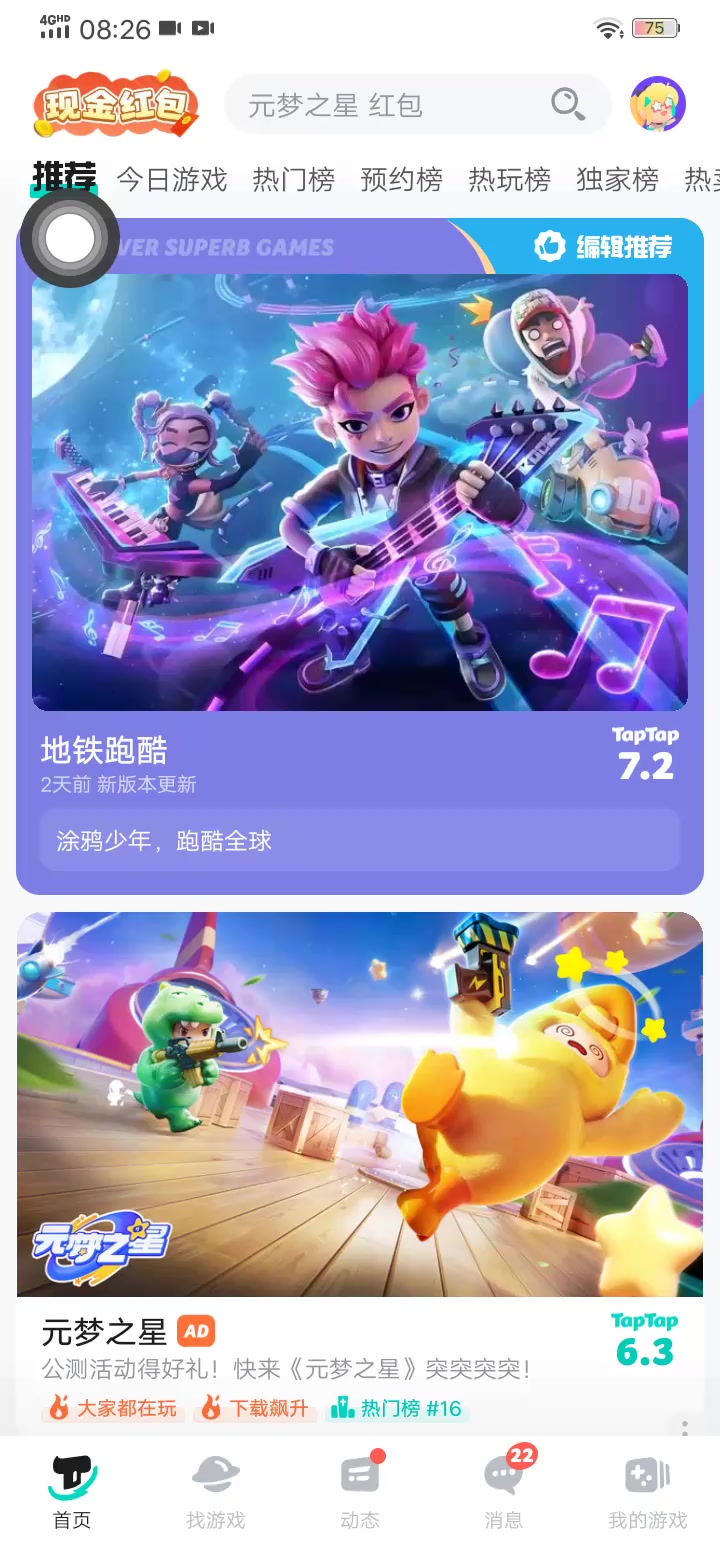Open 消息 with 22 unread

504,1492
